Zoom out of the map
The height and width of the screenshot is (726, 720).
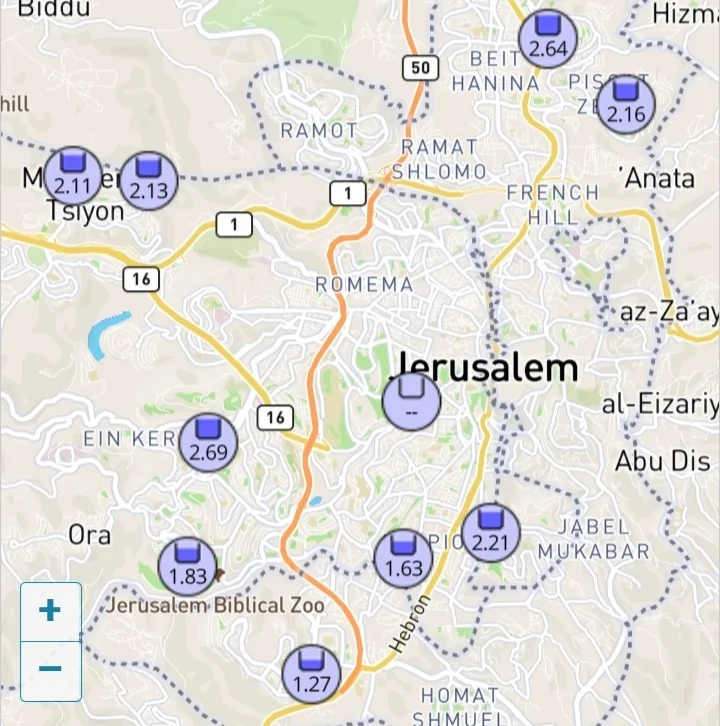click(x=50, y=670)
